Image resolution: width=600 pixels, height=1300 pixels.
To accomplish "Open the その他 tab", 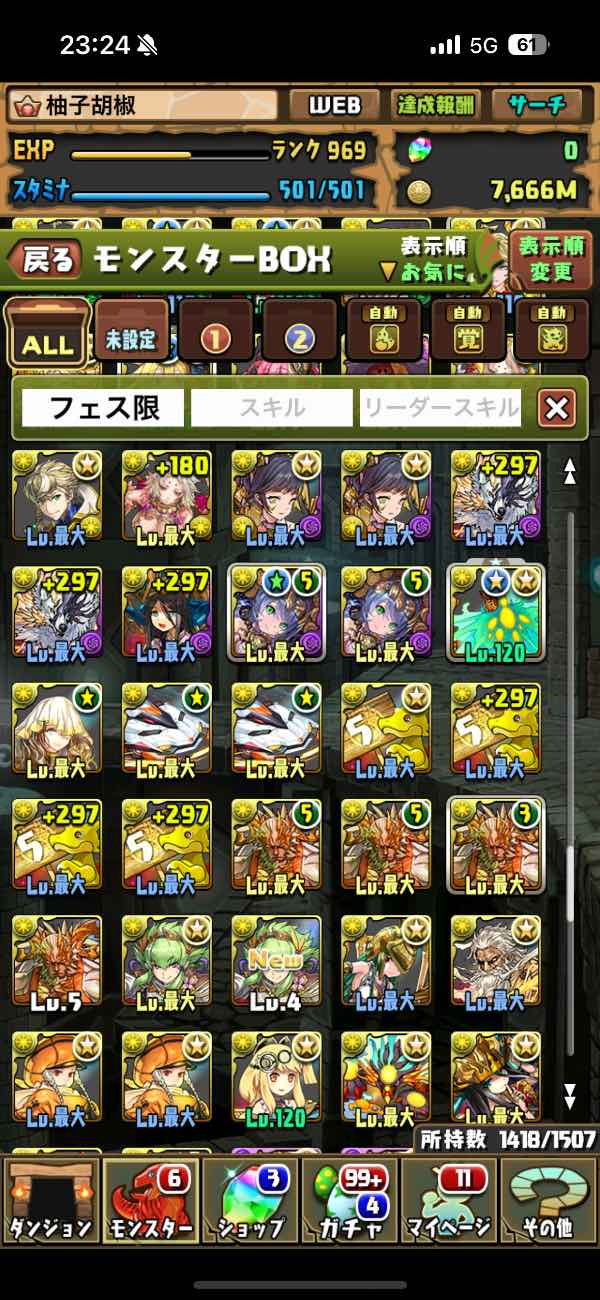I will [549, 1198].
